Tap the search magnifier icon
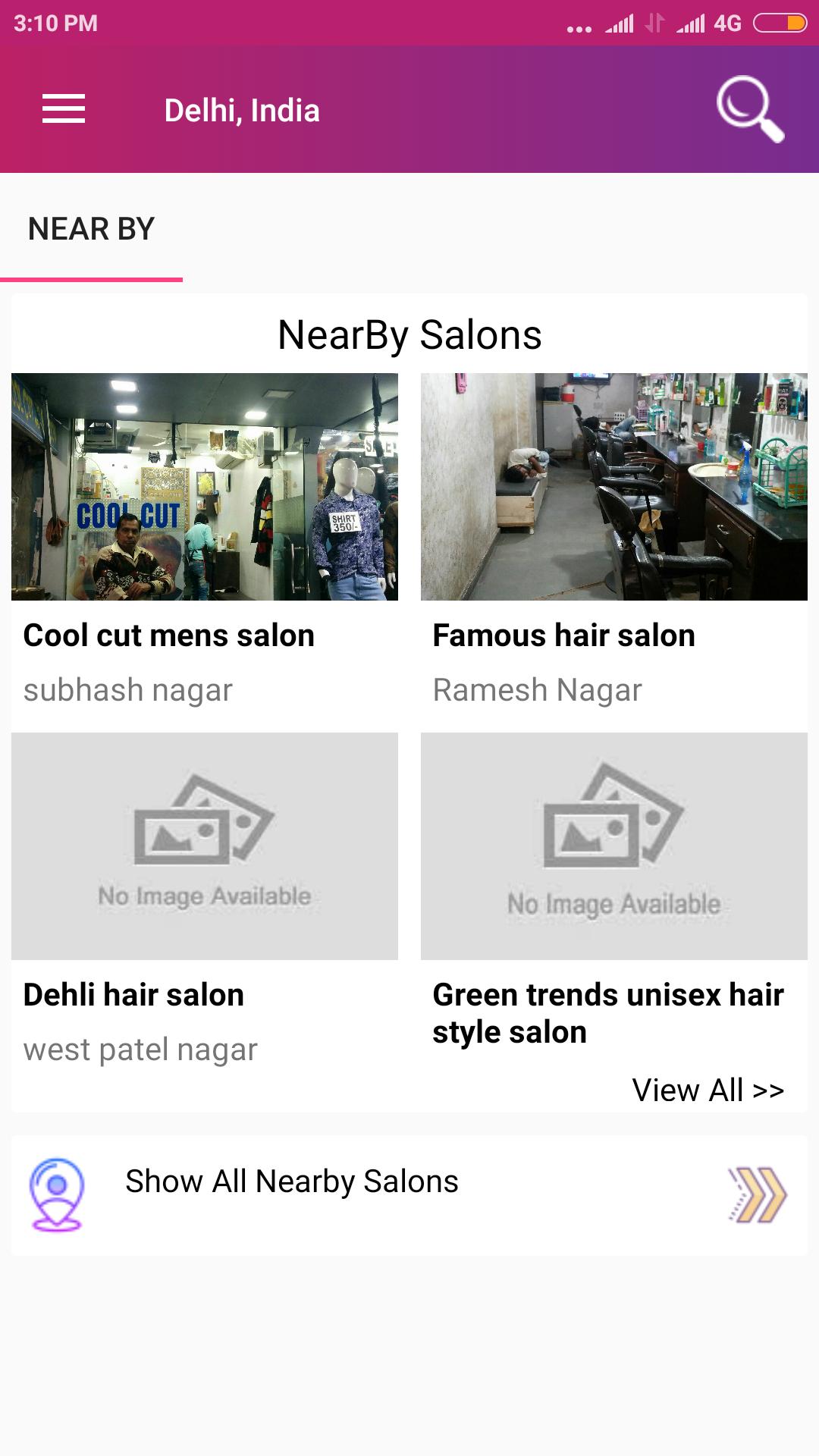 (x=750, y=109)
